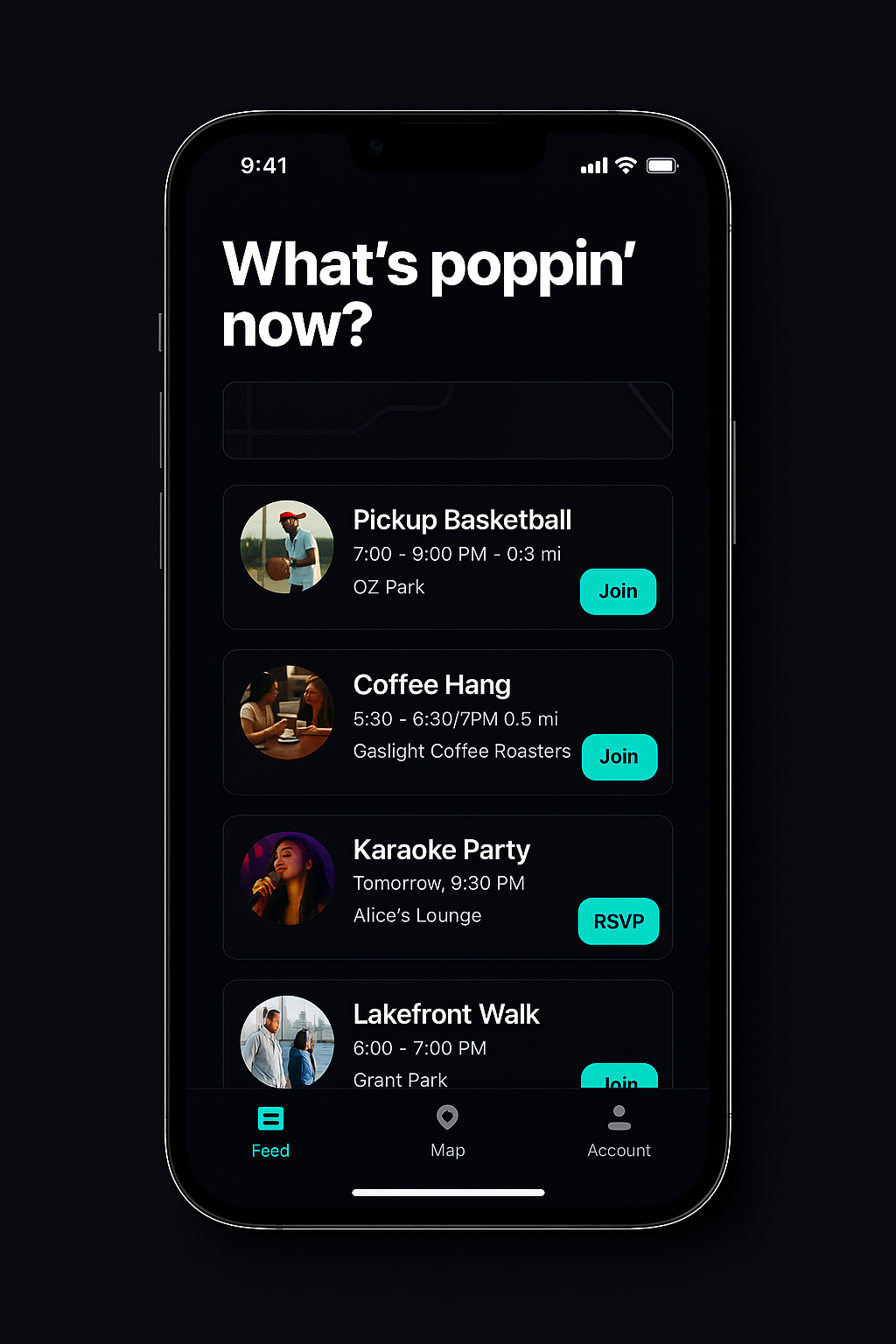Tap the OZ Park venue label
Screen dimensions: 896x1344
pyautogui.click(x=389, y=587)
